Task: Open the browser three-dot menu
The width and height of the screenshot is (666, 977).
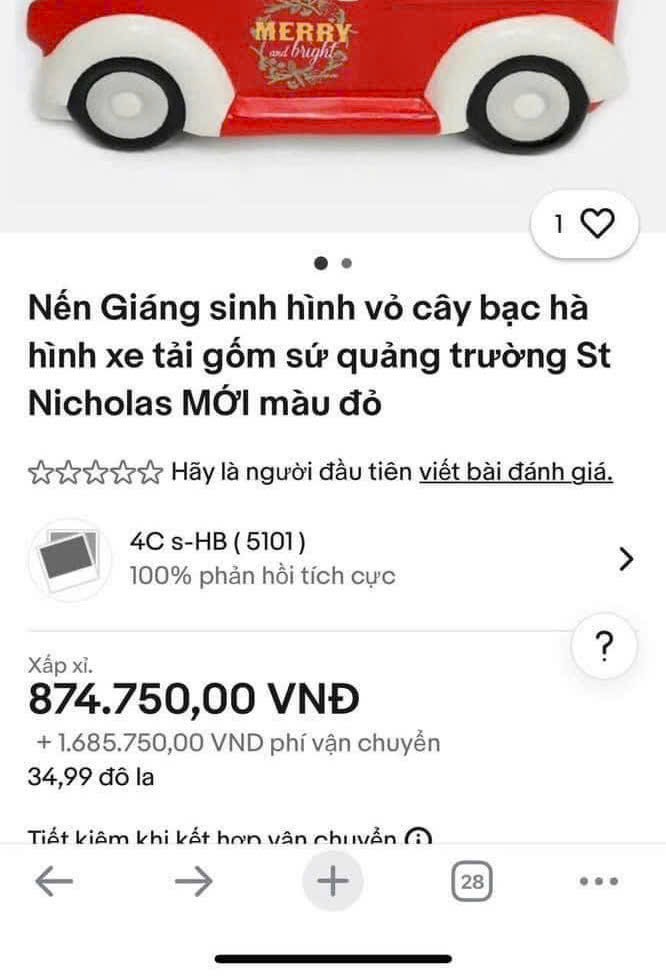Action: (x=599, y=881)
